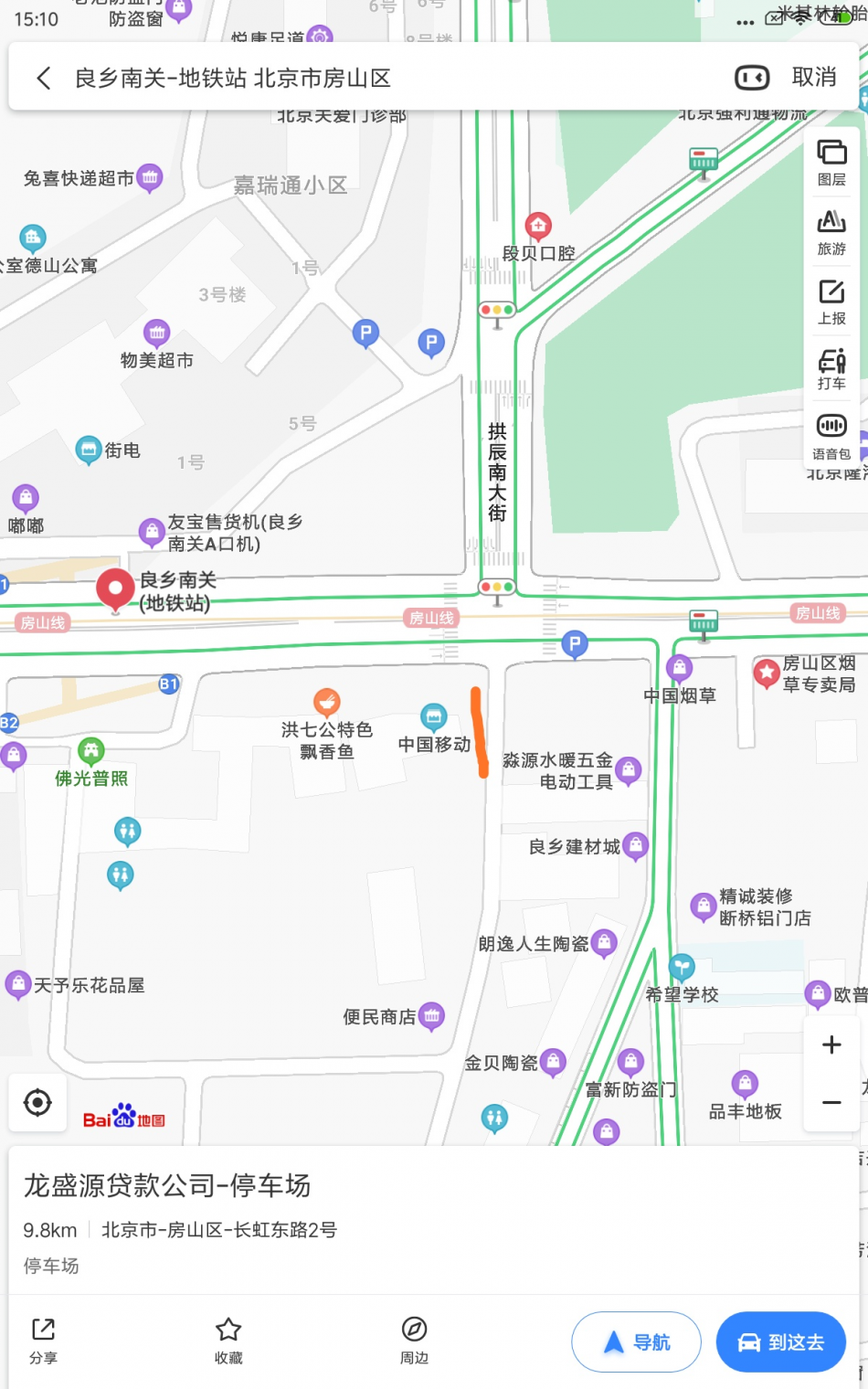Start 导航 navigation
The image size is (868, 1389).
coord(636,1342)
